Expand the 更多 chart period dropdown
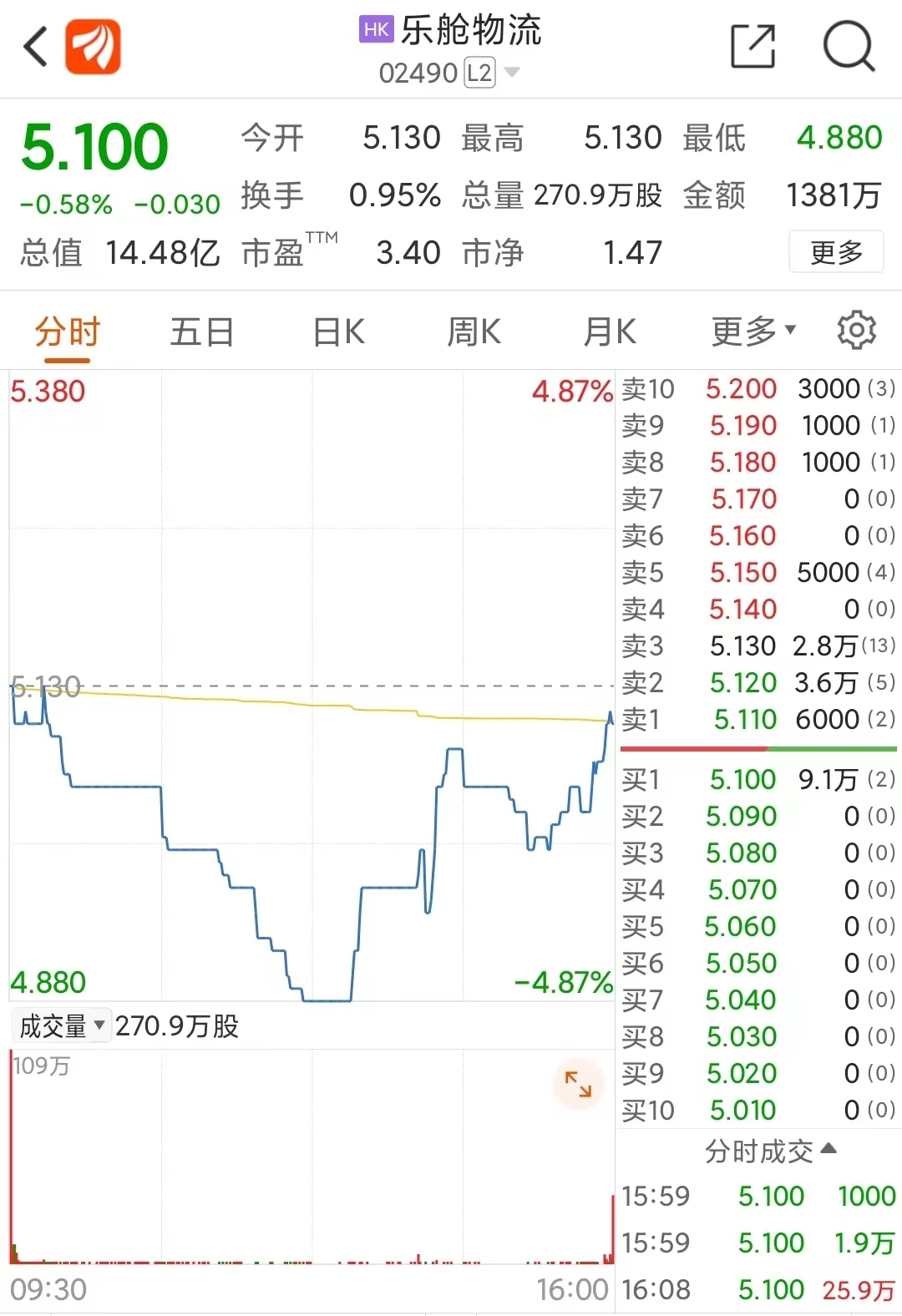 click(753, 332)
